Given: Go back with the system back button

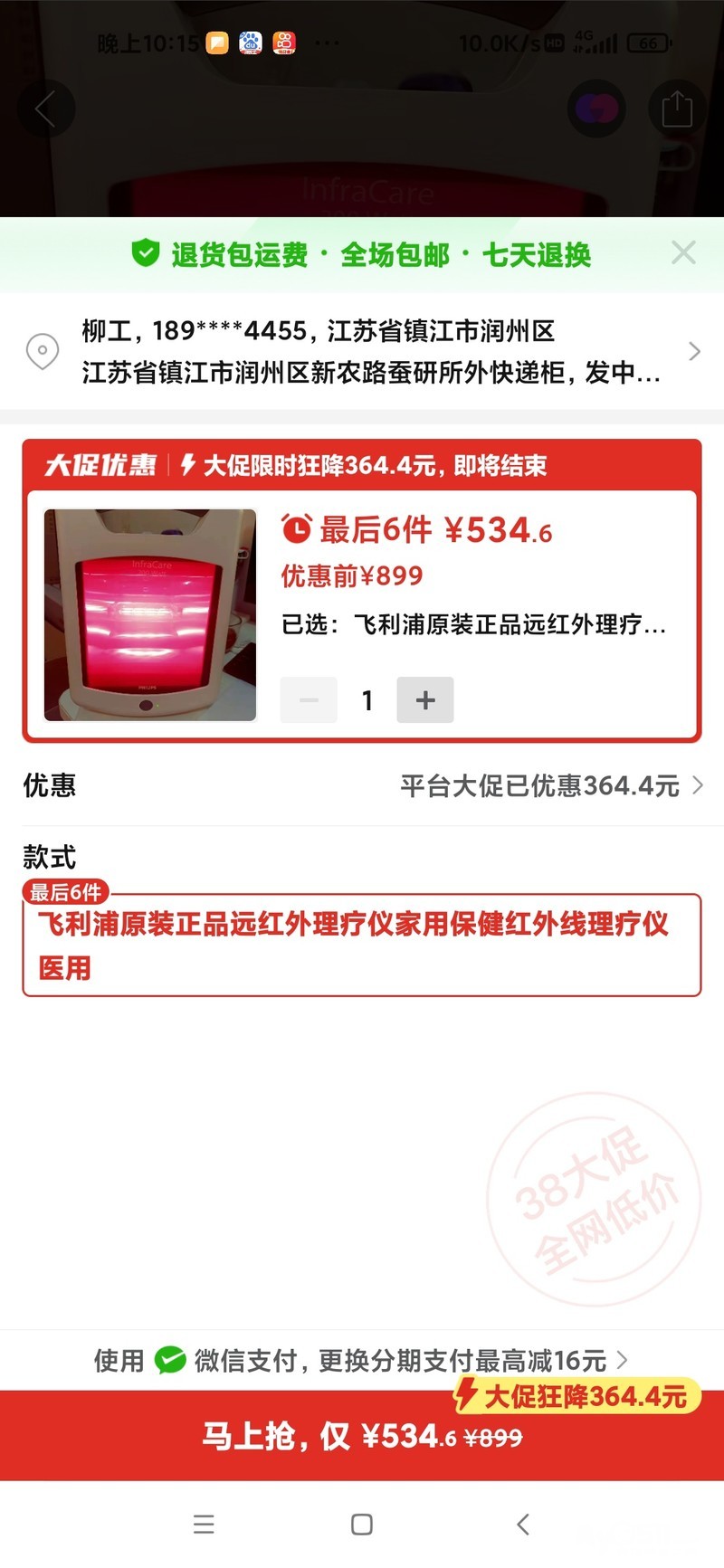Looking at the screenshot, I should tap(522, 1525).
